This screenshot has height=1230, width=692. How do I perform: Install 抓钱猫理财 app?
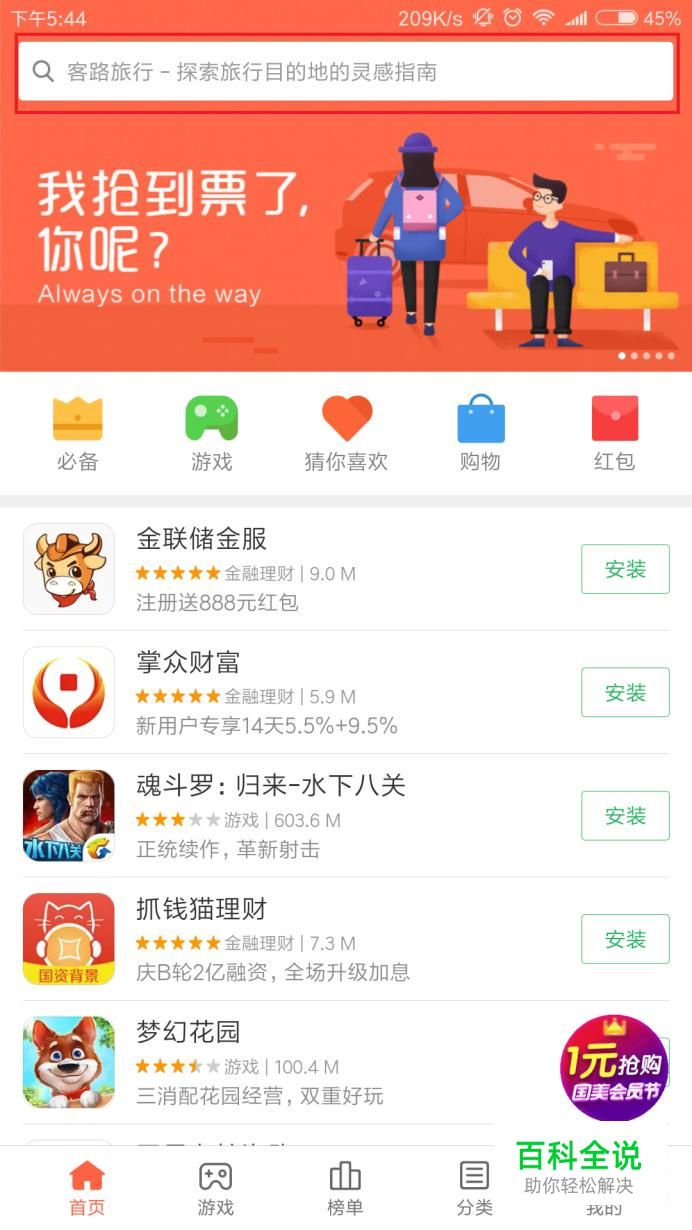[625, 939]
